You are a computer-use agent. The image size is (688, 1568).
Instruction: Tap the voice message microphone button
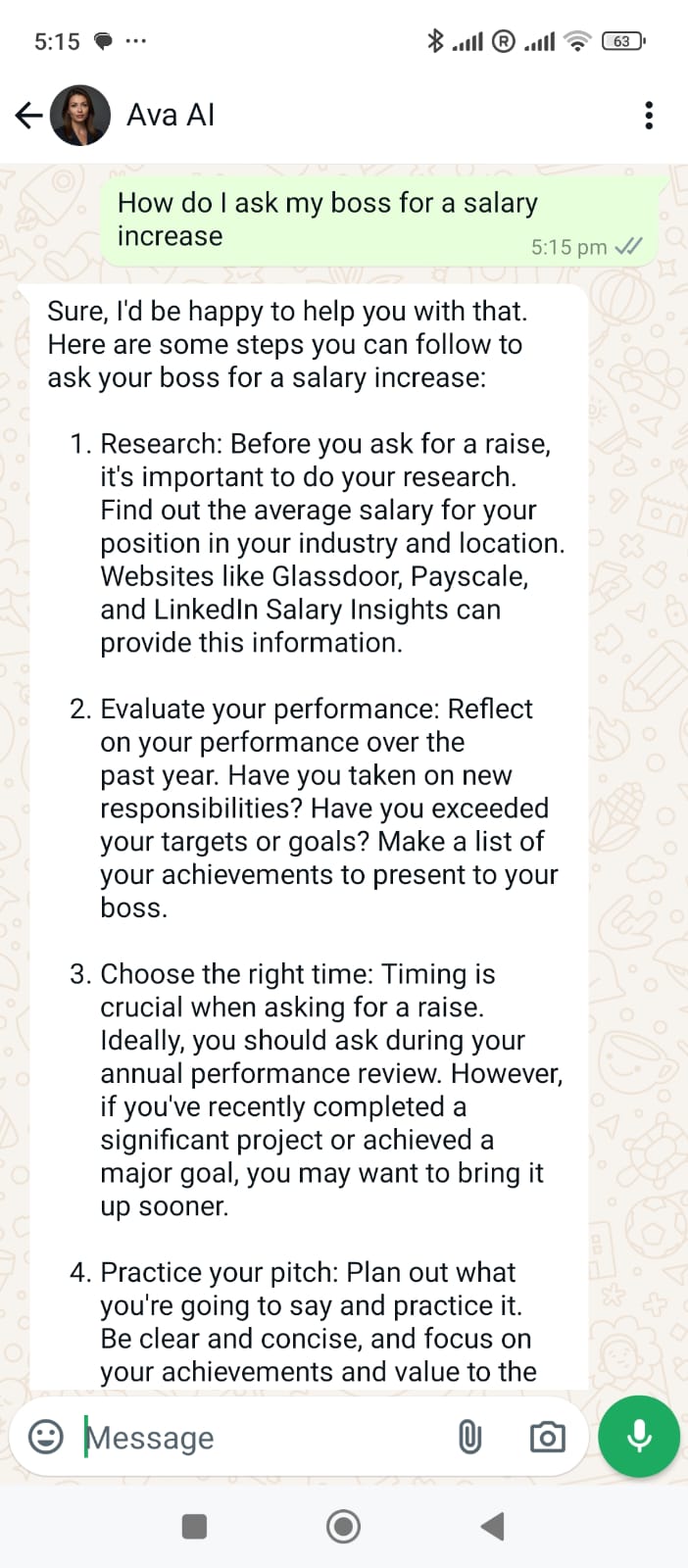pyautogui.click(x=639, y=1437)
